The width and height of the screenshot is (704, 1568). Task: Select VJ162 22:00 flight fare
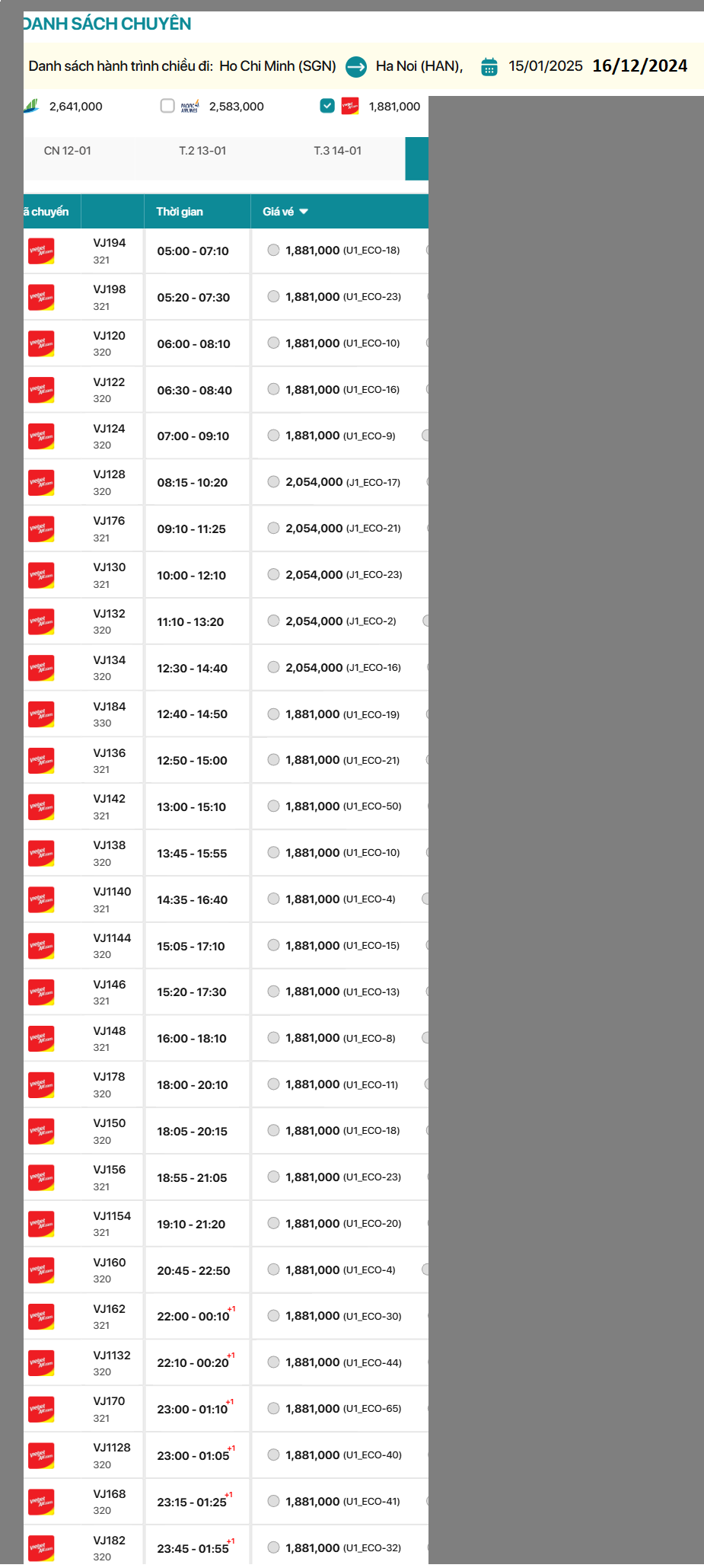click(x=273, y=1316)
